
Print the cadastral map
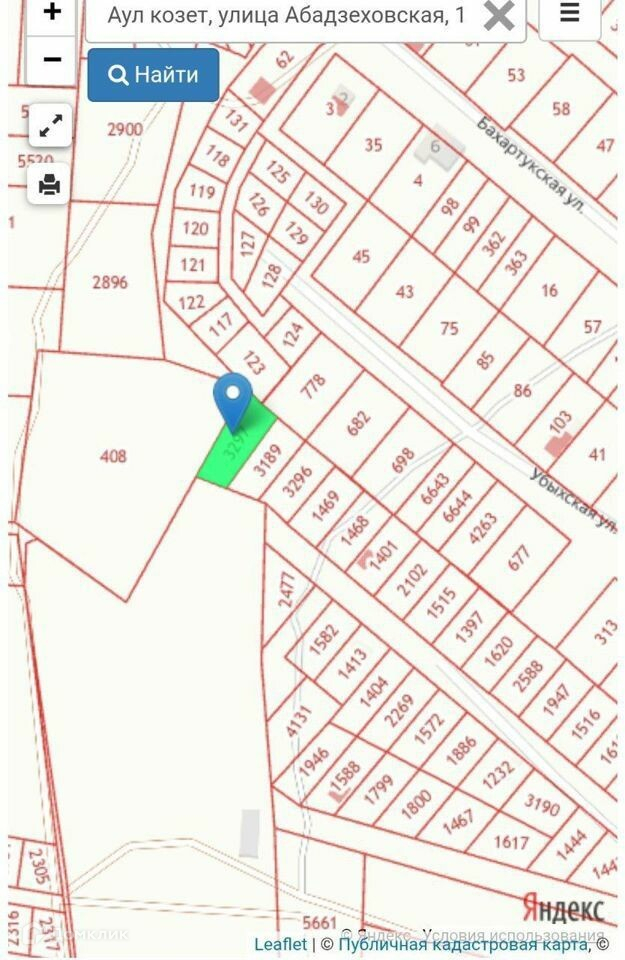50,184
